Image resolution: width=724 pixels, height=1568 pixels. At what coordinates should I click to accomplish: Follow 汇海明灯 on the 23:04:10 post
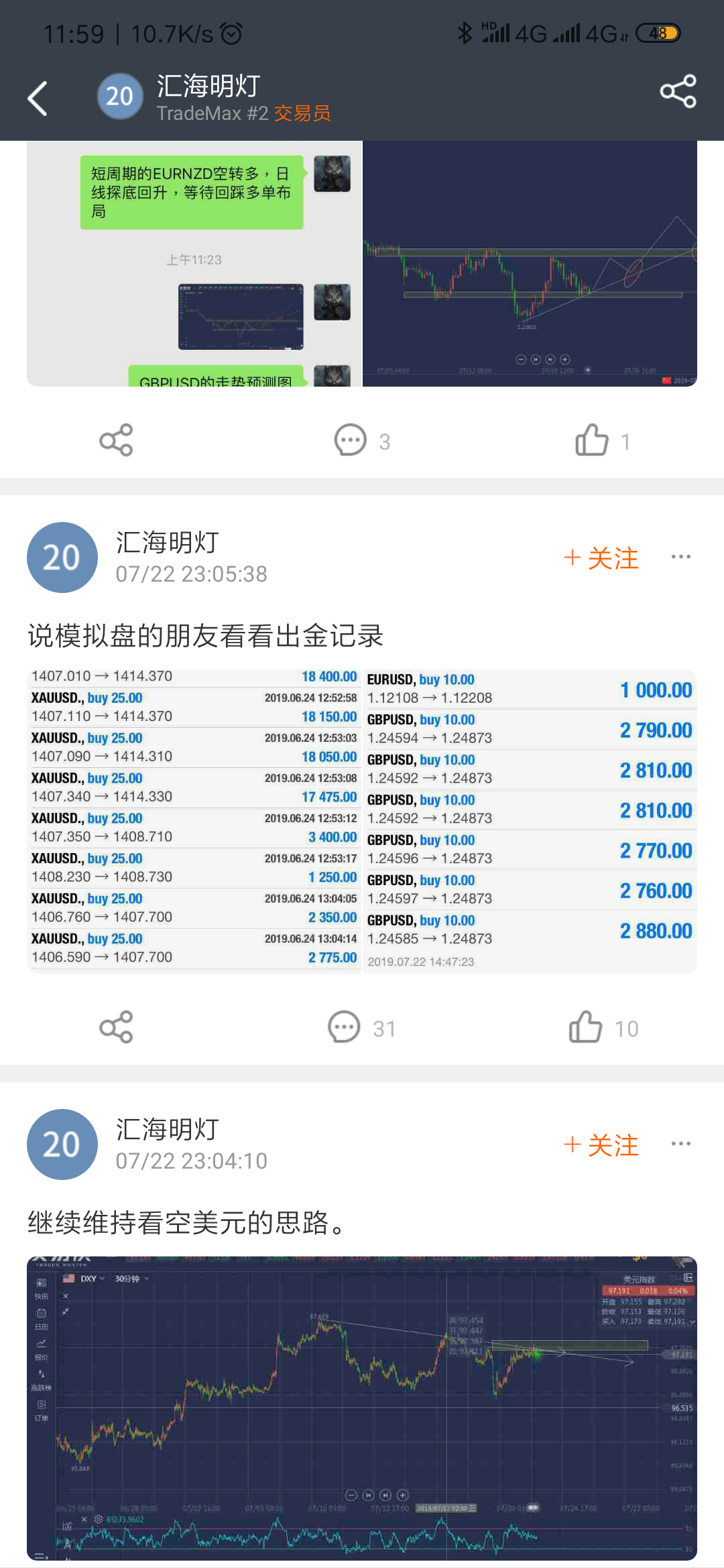601,1145
